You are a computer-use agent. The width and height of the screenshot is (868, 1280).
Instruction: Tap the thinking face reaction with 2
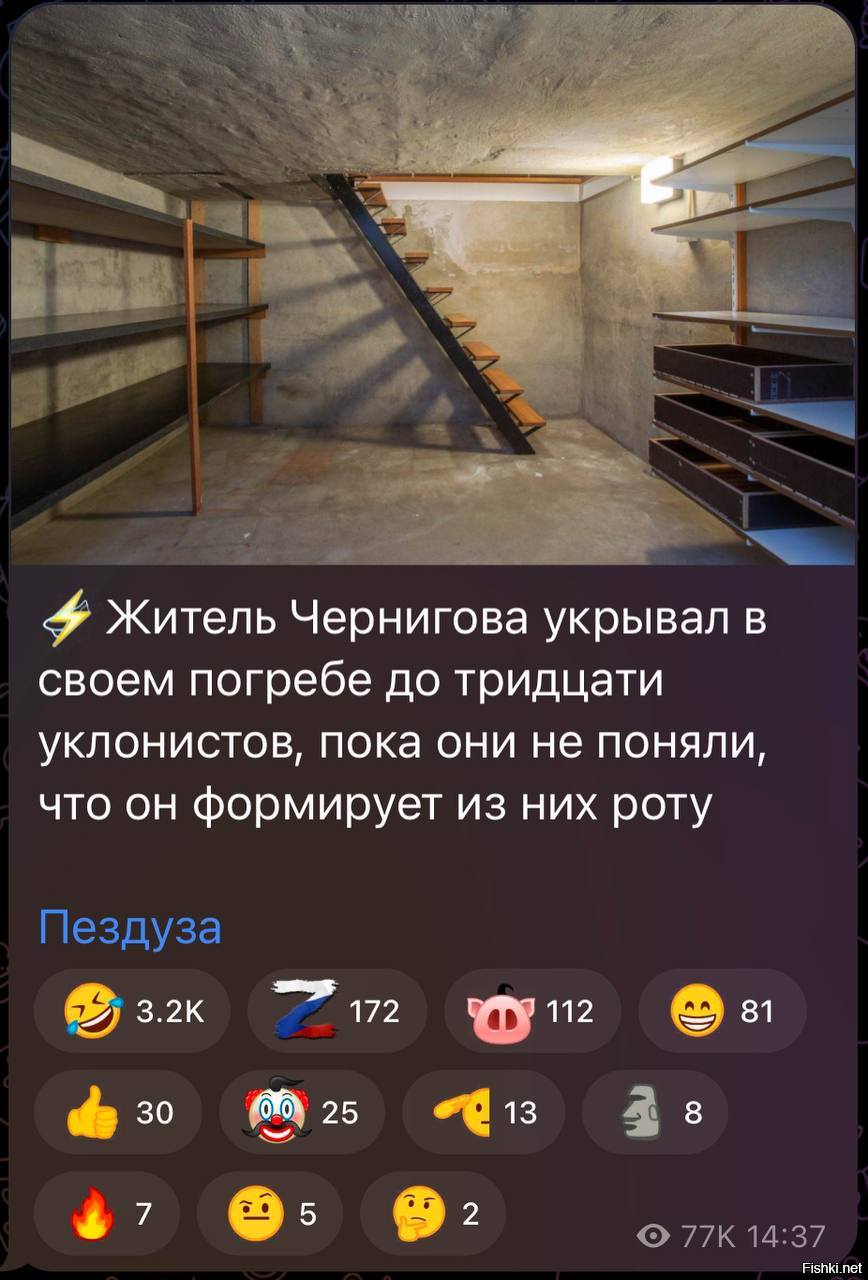click(x=432, y=1214)
